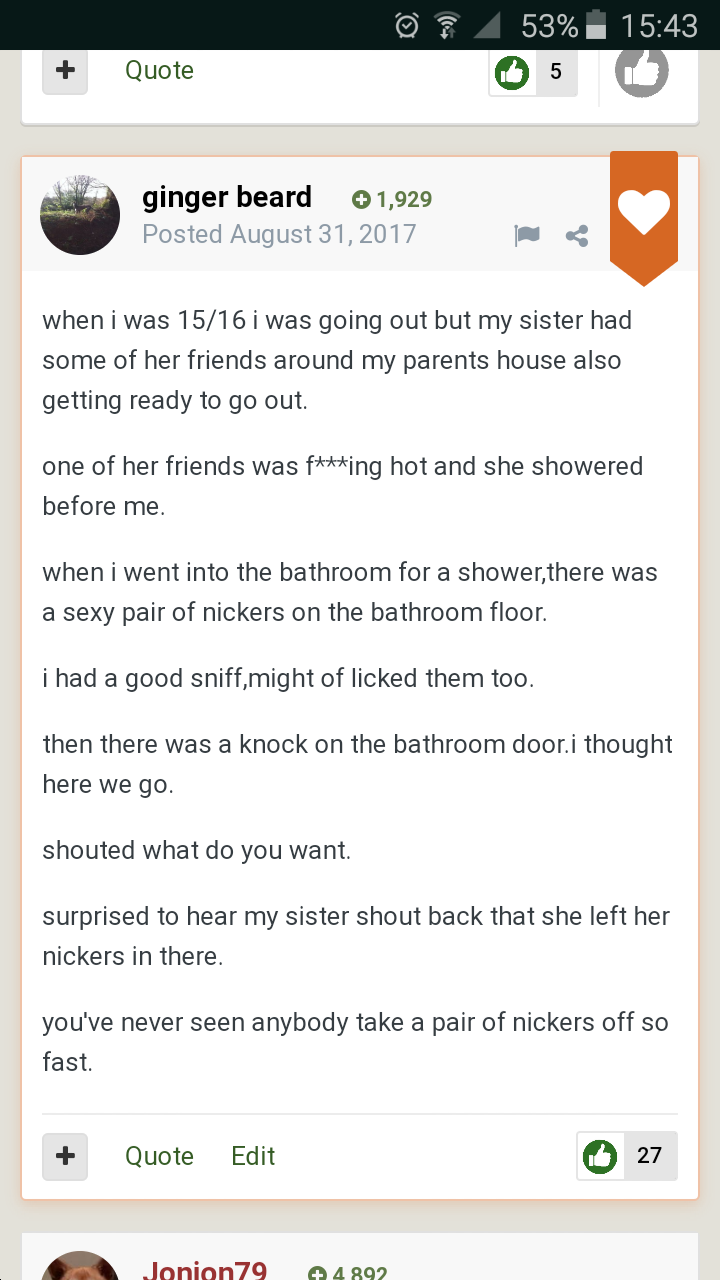This screenshot has width=720, height=1280.
Task: Edit ginger beard's post
Action: click(x=253, y=1156)
